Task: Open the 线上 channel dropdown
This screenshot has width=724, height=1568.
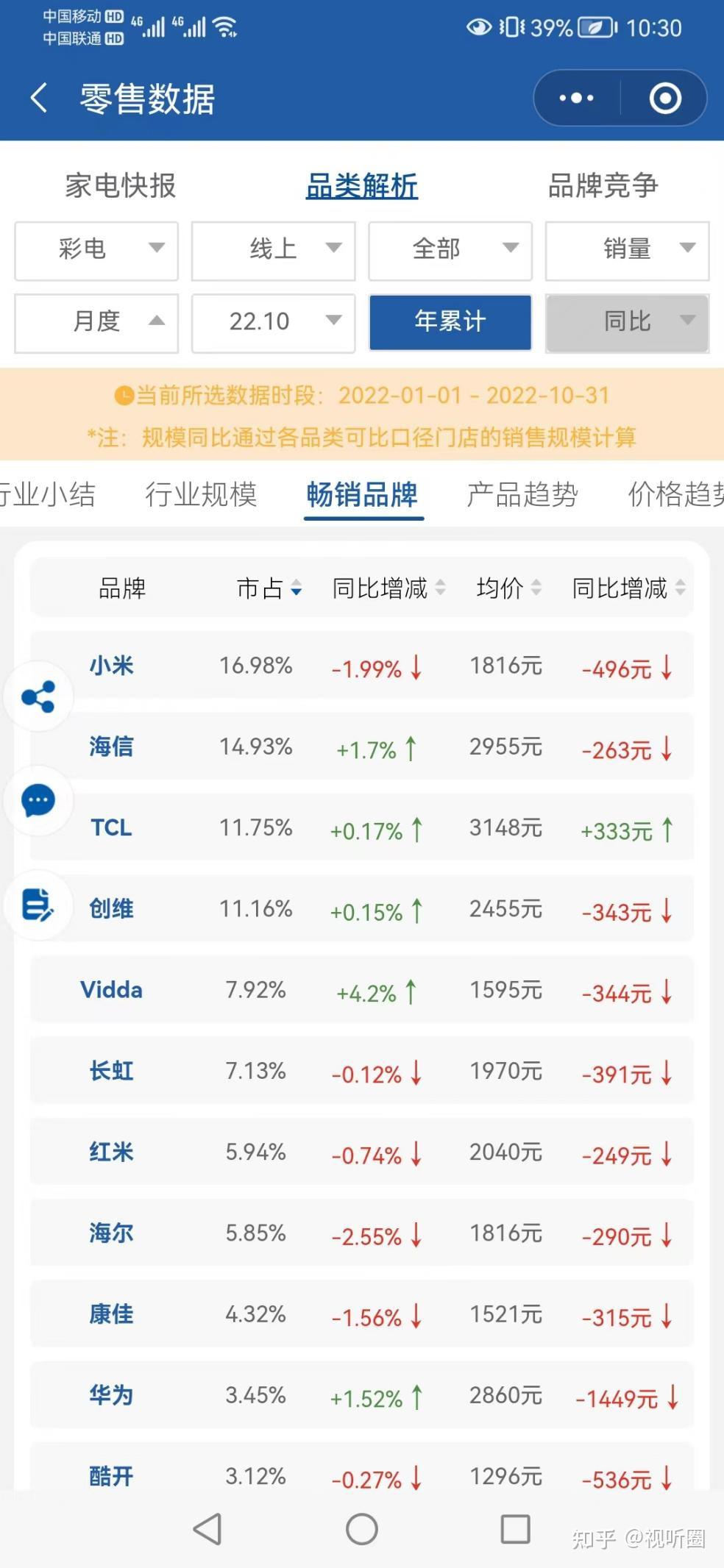Action: click(273, 251)
